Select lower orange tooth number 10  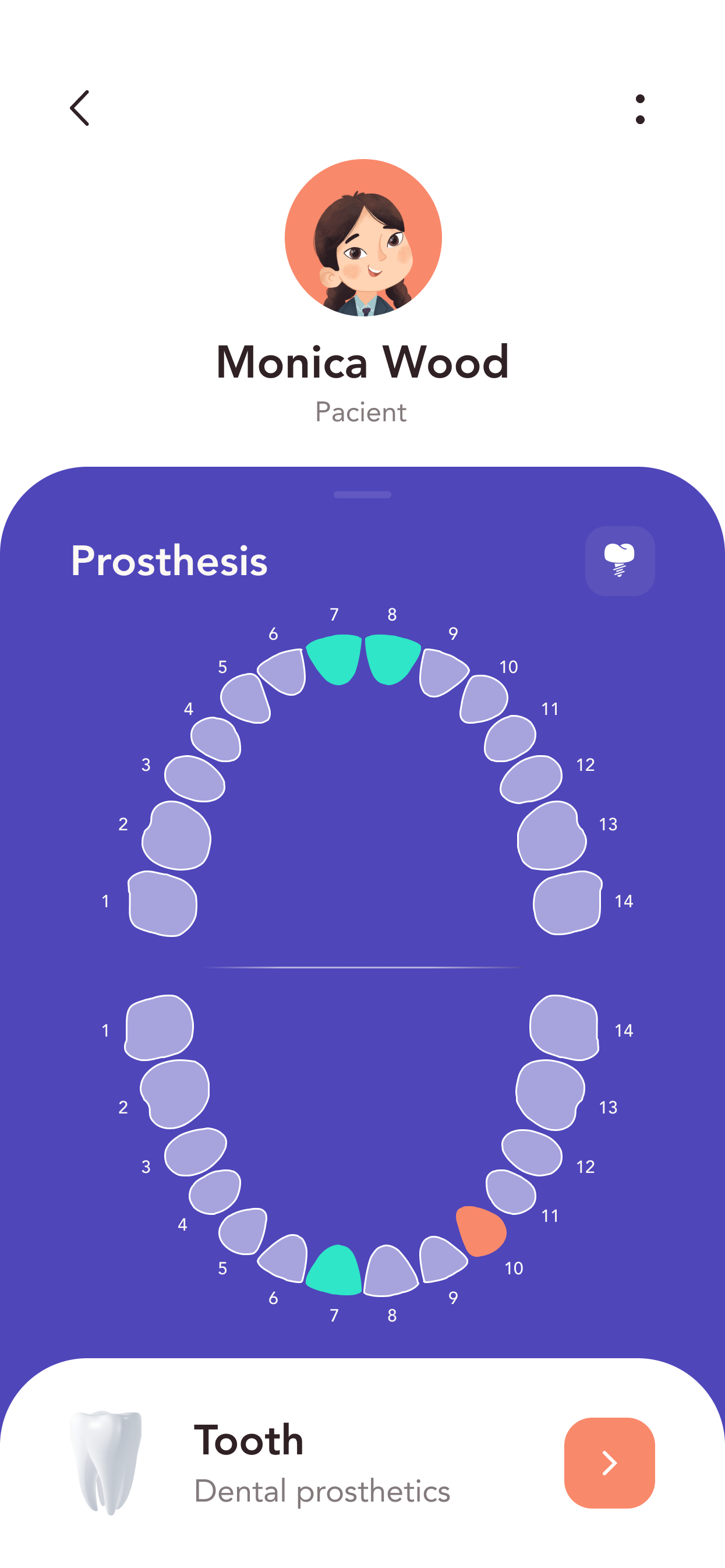click(x=480, y=1231)
